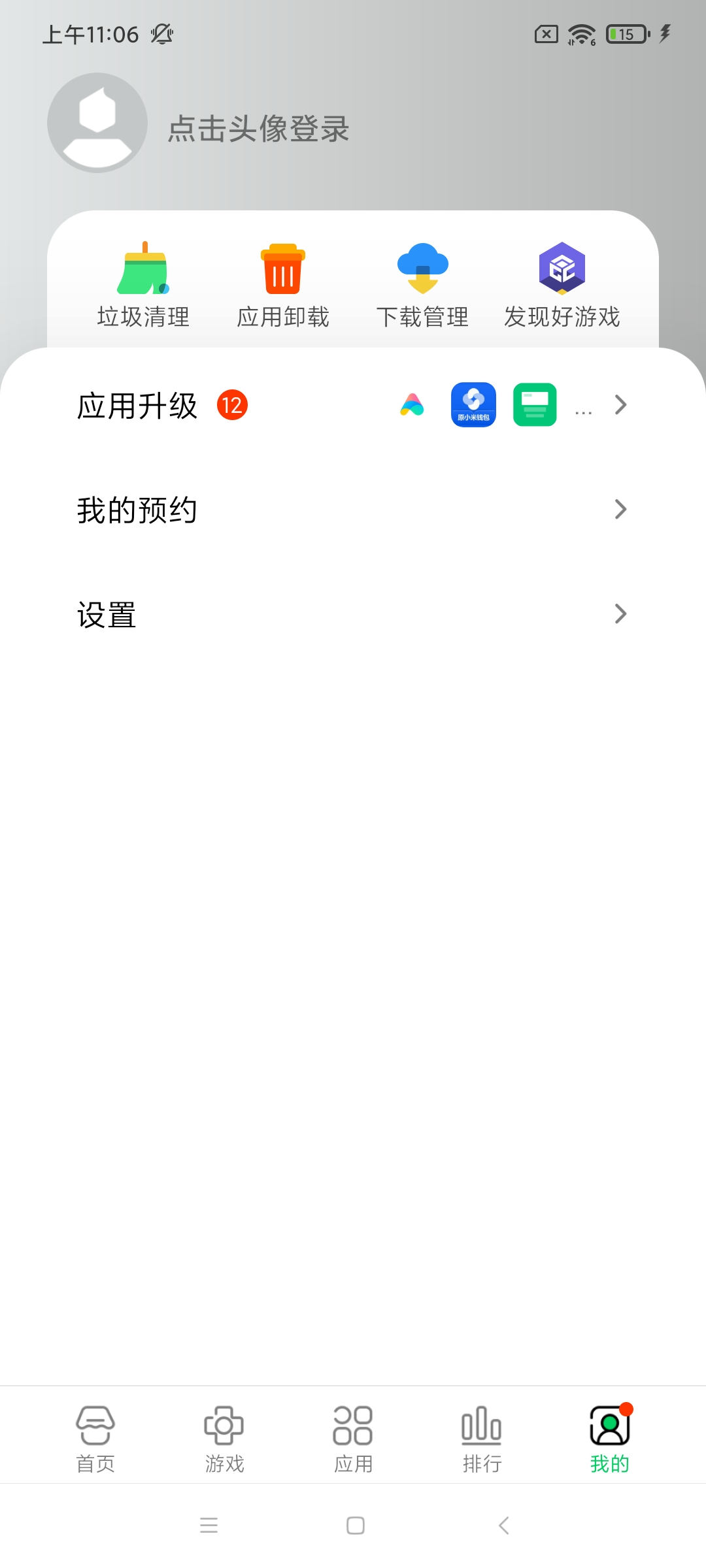Switch to the 首页 tab
This screenshot has height=1568, width=706.
(x=95, y=1439)
